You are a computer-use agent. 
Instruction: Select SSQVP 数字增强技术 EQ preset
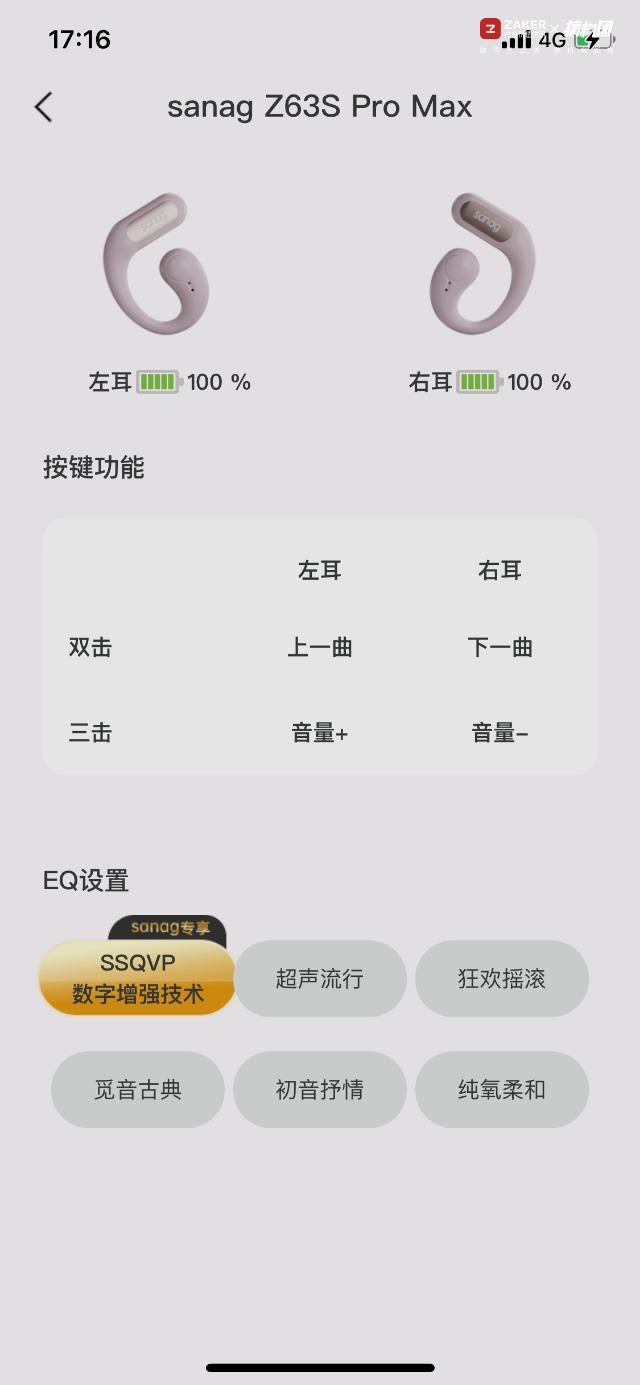point(137,979)
